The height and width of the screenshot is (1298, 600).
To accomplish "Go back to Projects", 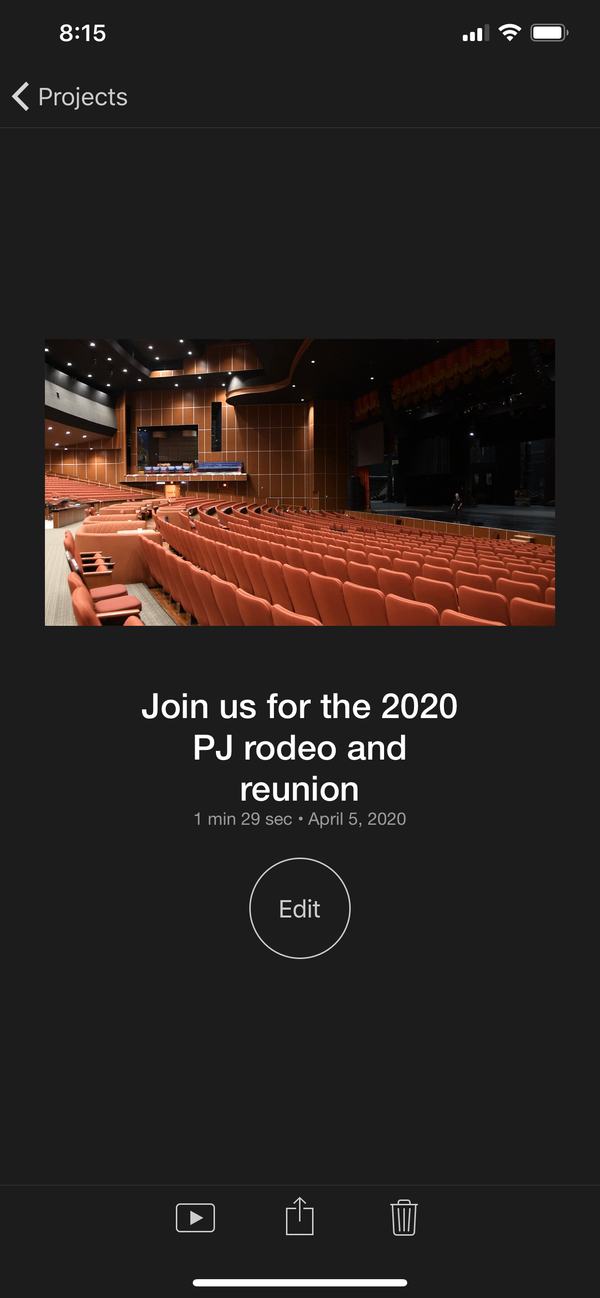I will [x=70, y=97].
